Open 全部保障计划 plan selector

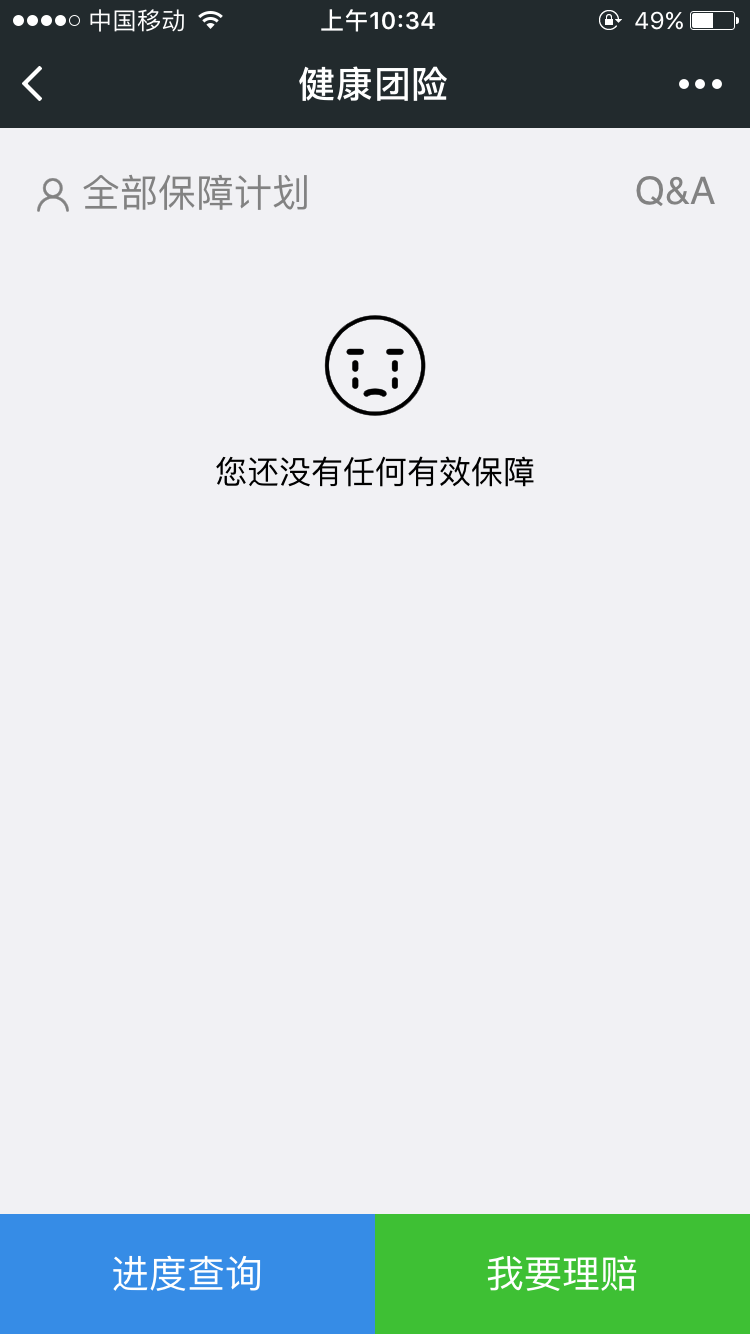pyautogui.click(x=173, y=193)
